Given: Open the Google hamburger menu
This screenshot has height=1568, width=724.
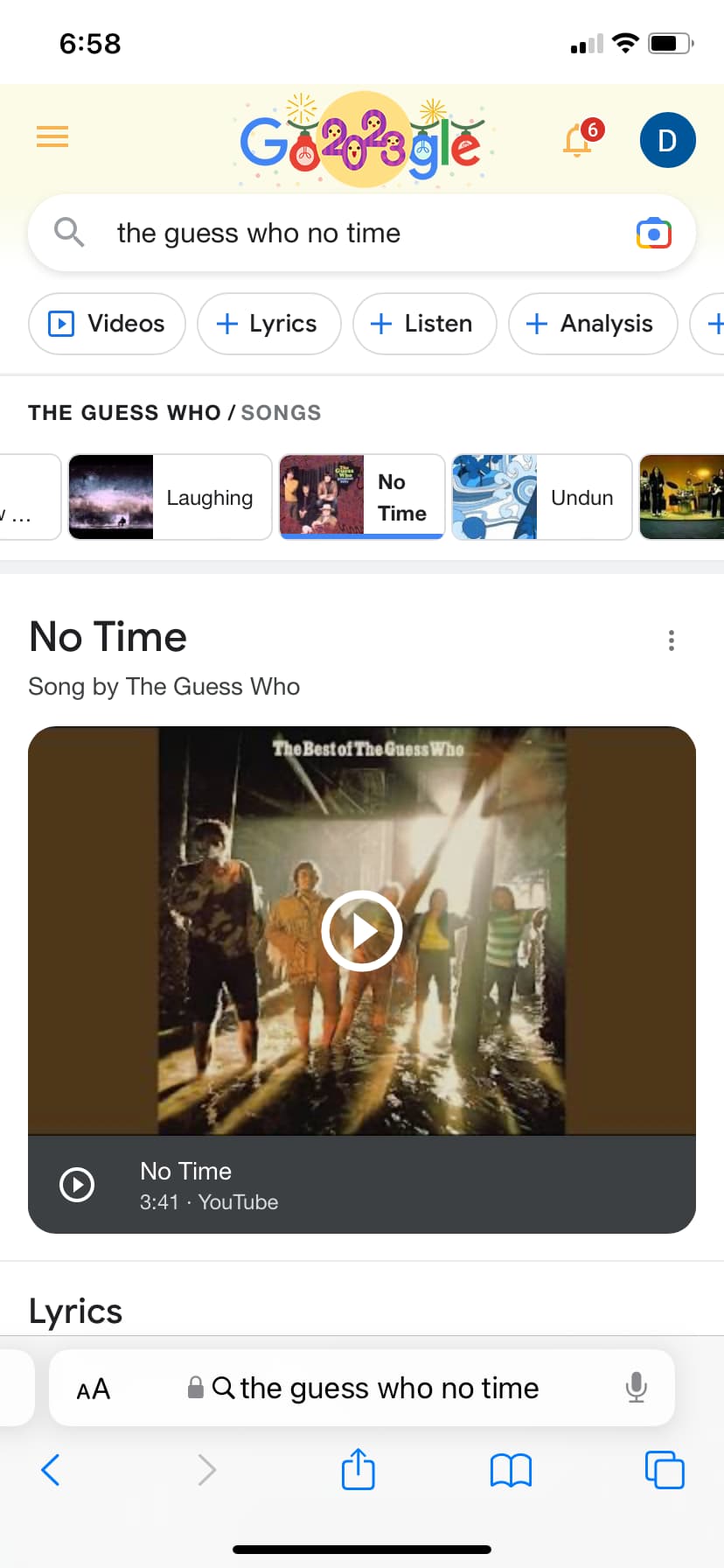Looking at the screenshot, I should click(x=52, y=136).
